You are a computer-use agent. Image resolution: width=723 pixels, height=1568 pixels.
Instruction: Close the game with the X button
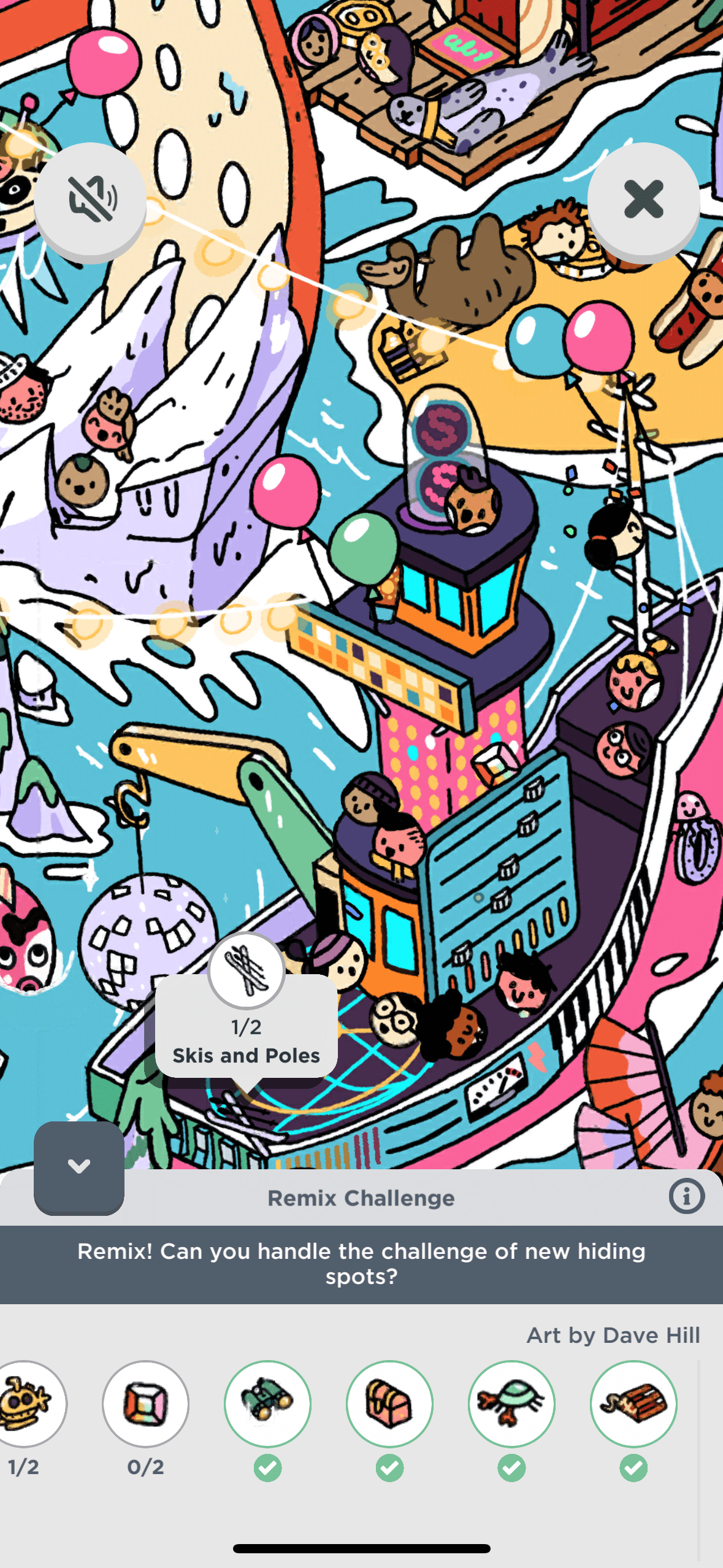643,199
